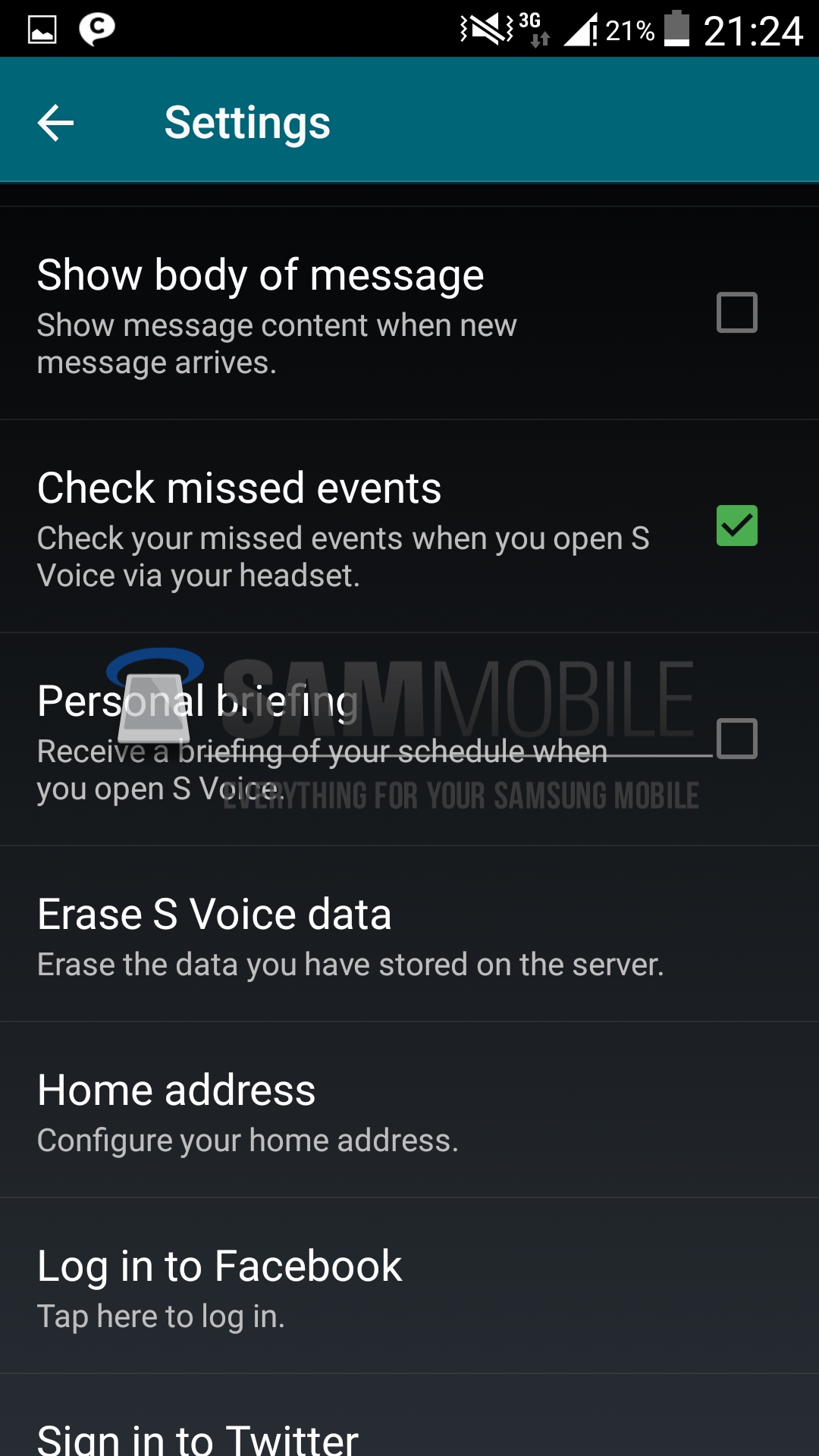Open Log in to Facebook
Viewport: 819px width, 1456px height.
[220, 1287]
